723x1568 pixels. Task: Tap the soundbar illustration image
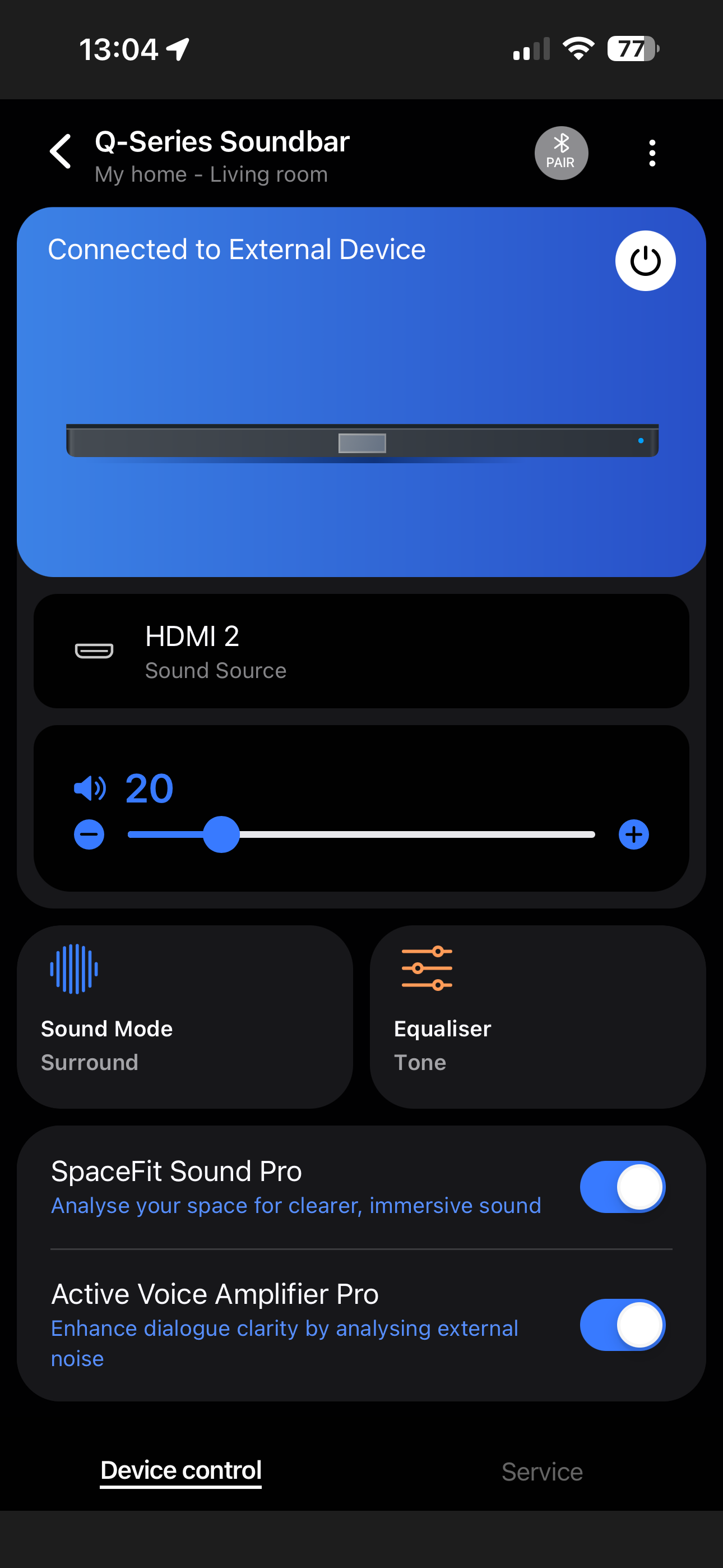coord(361,442)
